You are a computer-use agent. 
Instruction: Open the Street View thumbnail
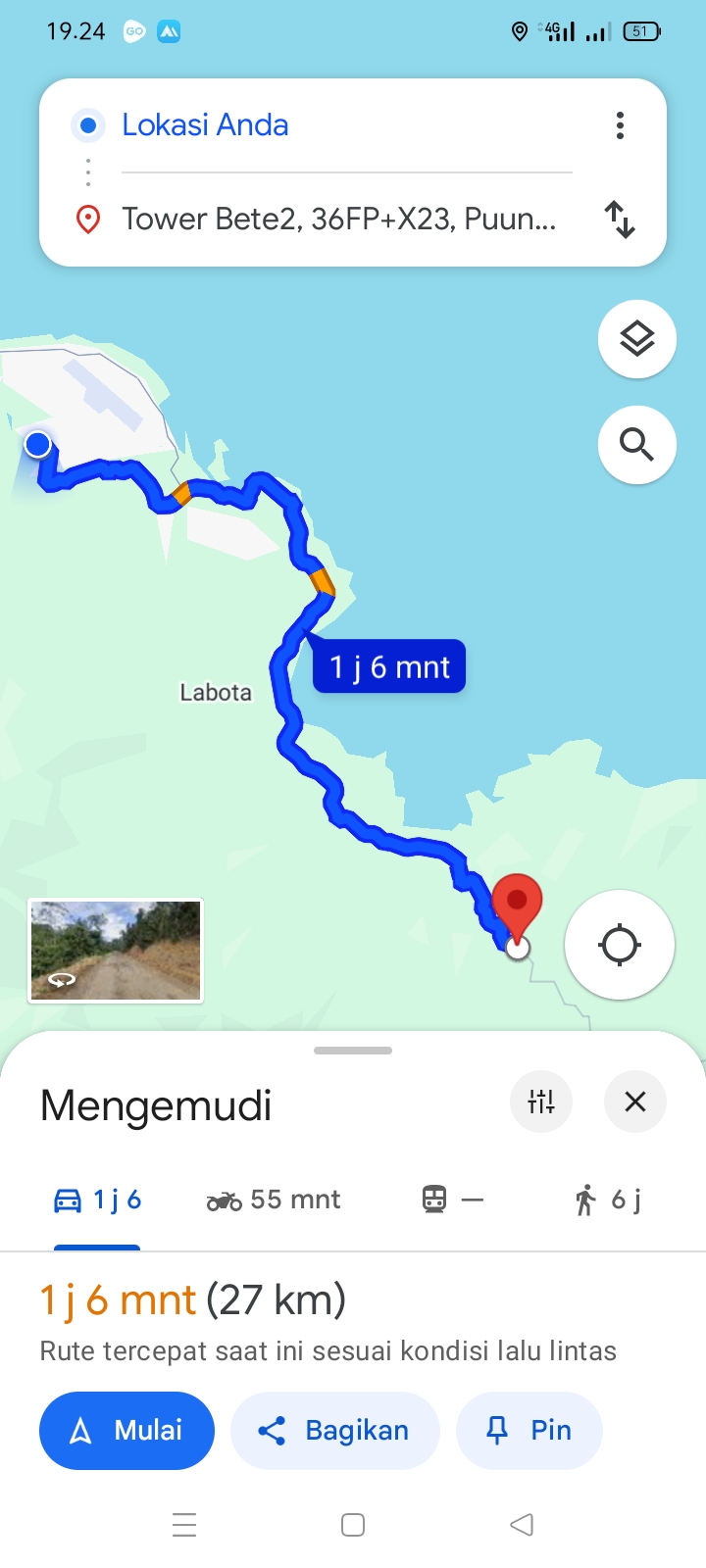coord(116,951)
